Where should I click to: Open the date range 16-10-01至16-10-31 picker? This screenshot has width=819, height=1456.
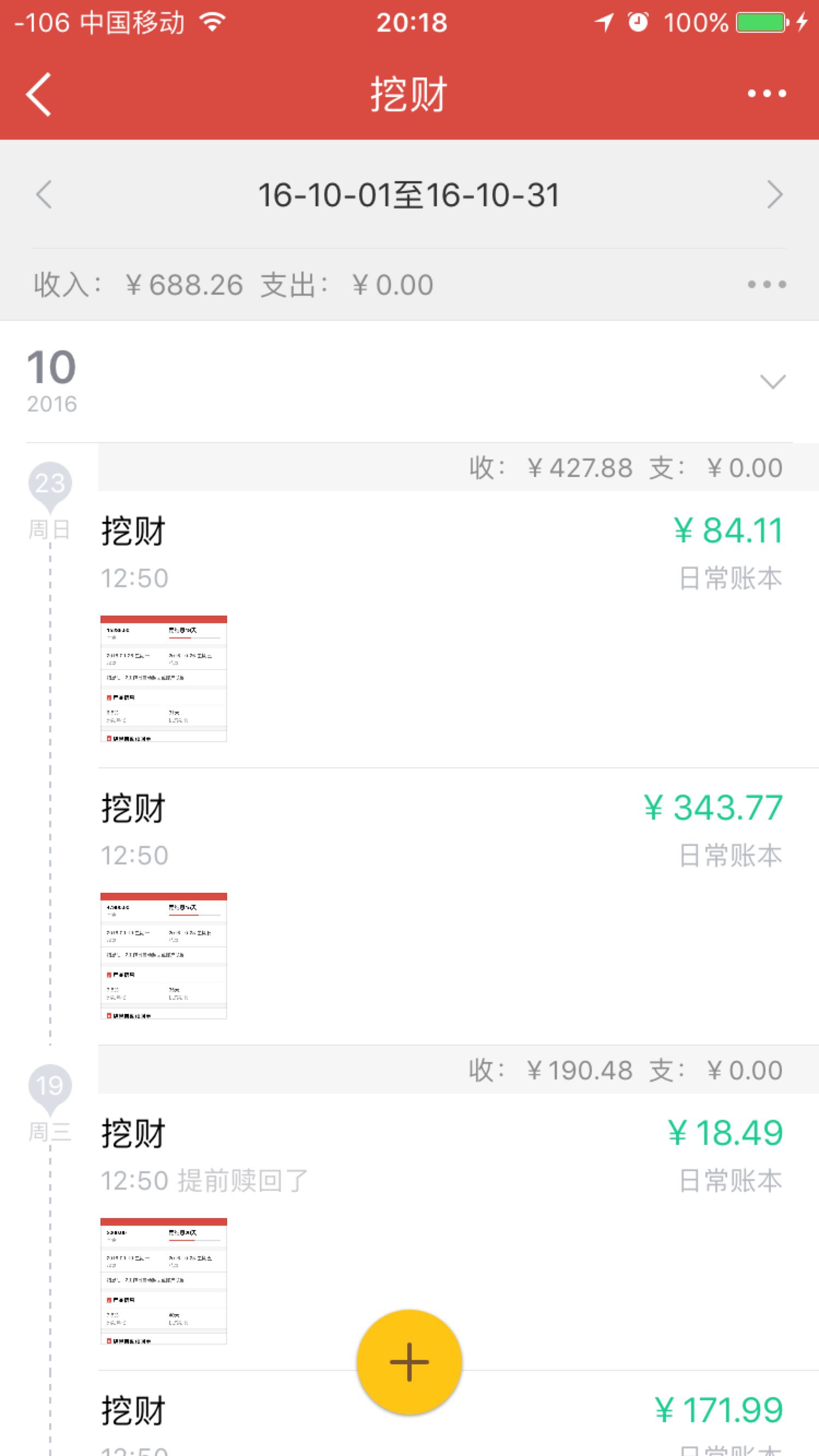point(409,195)
